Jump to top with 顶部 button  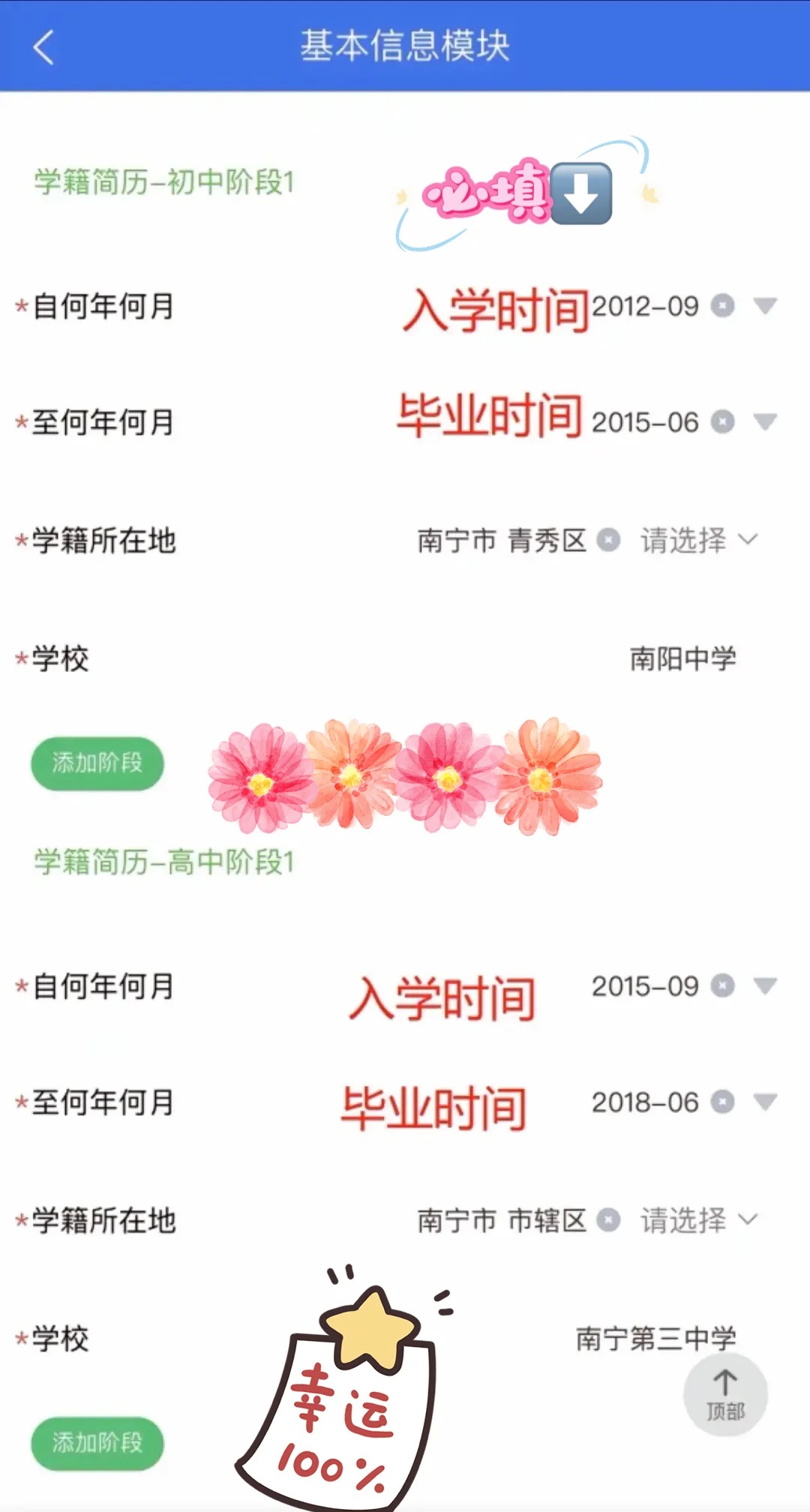click(x=724, y=1395)
